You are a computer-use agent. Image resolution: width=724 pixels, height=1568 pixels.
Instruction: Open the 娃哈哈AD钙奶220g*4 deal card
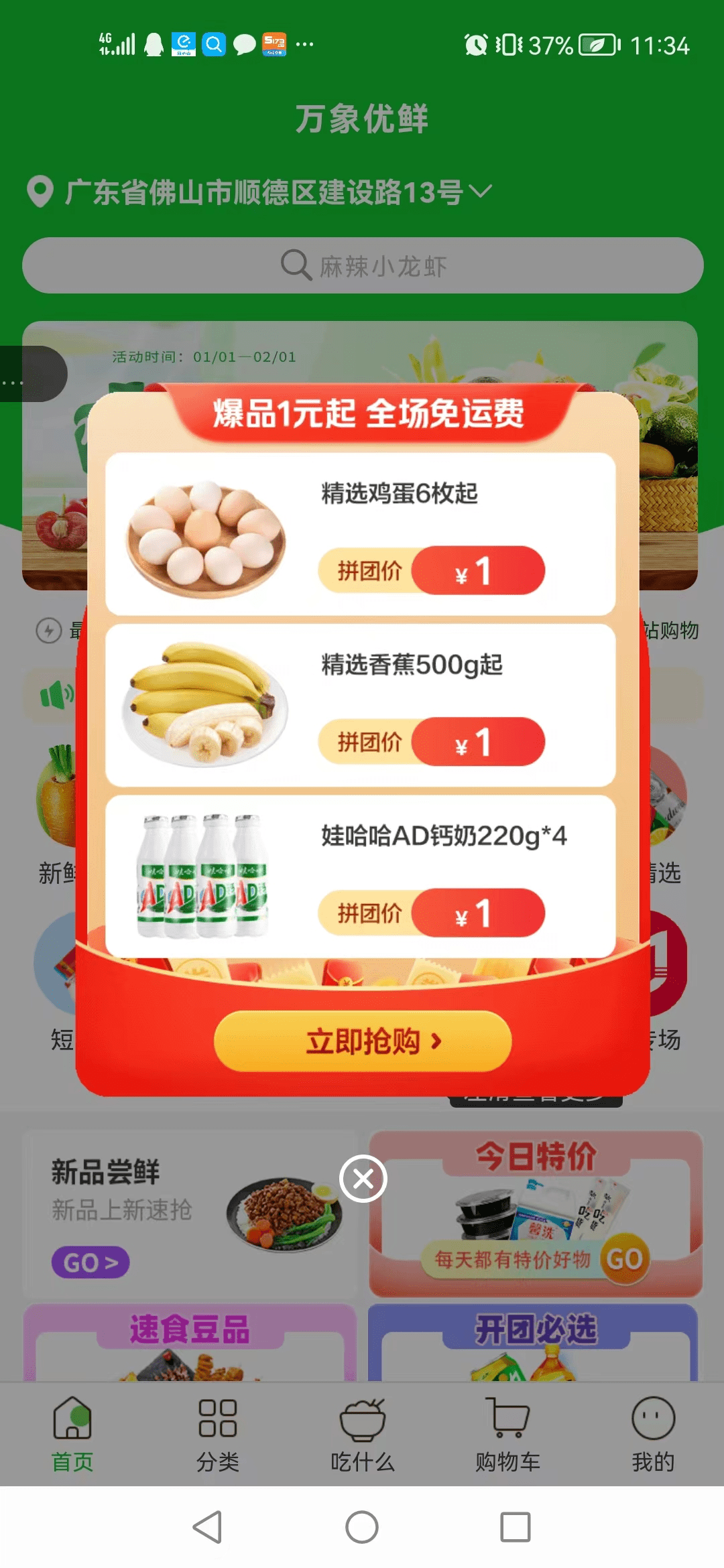pyautogui.click(x=361, y=876)
